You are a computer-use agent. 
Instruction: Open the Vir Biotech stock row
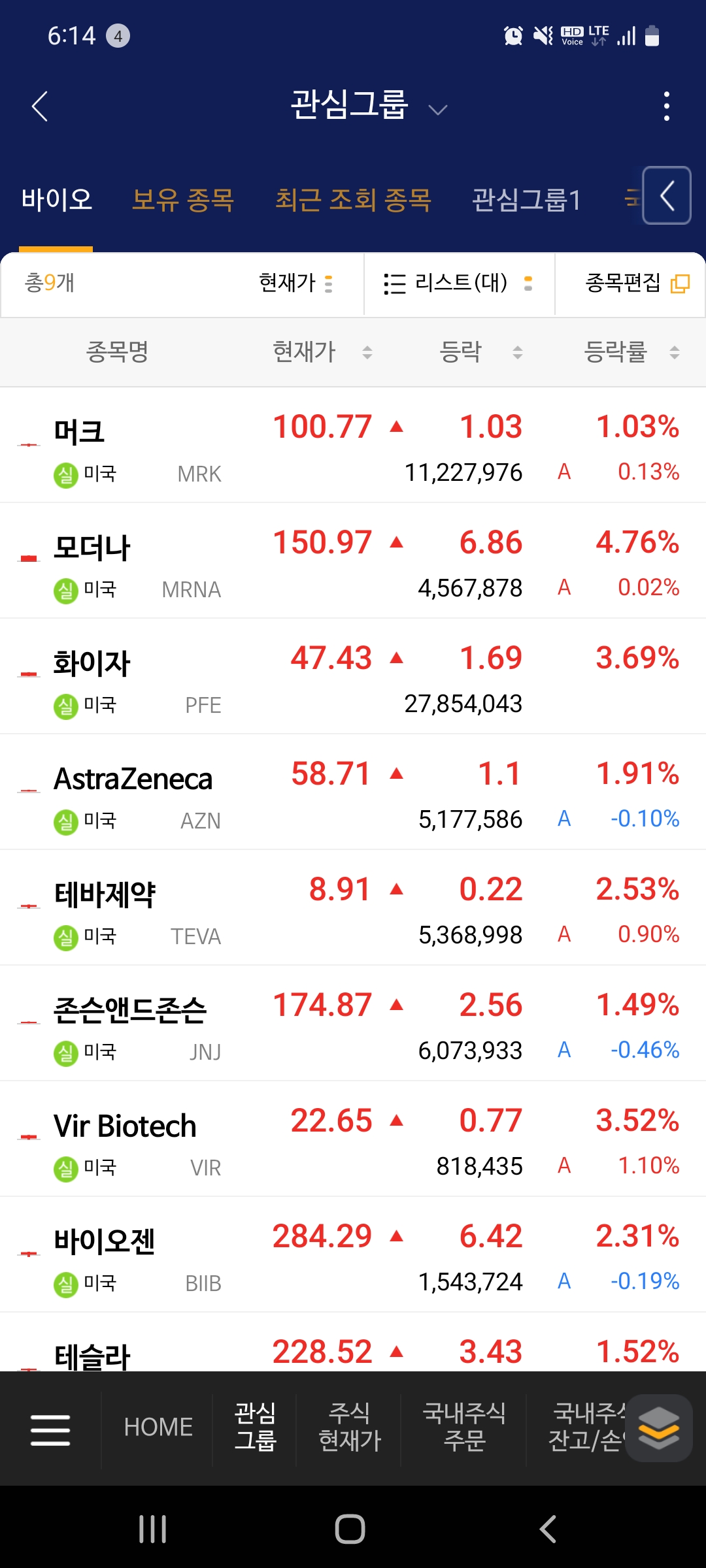353,1139
